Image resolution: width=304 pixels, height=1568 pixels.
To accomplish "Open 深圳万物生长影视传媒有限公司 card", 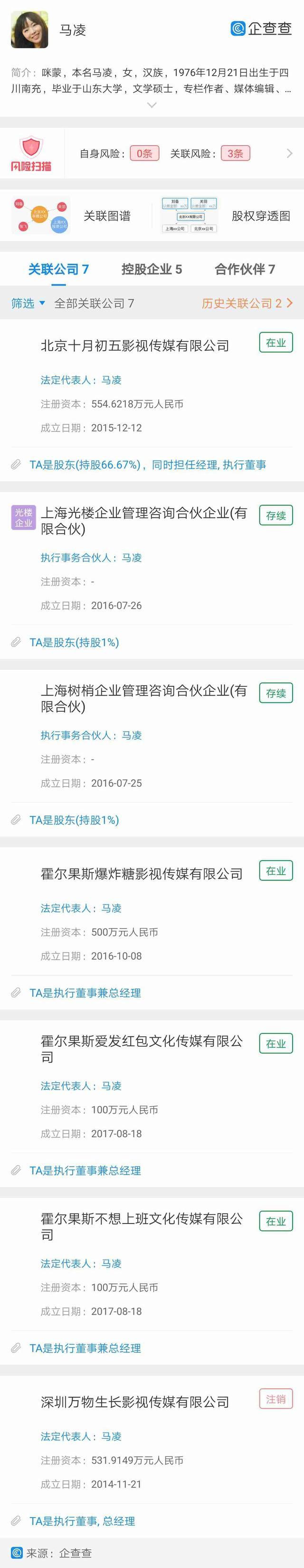I will click(134, 1401).
